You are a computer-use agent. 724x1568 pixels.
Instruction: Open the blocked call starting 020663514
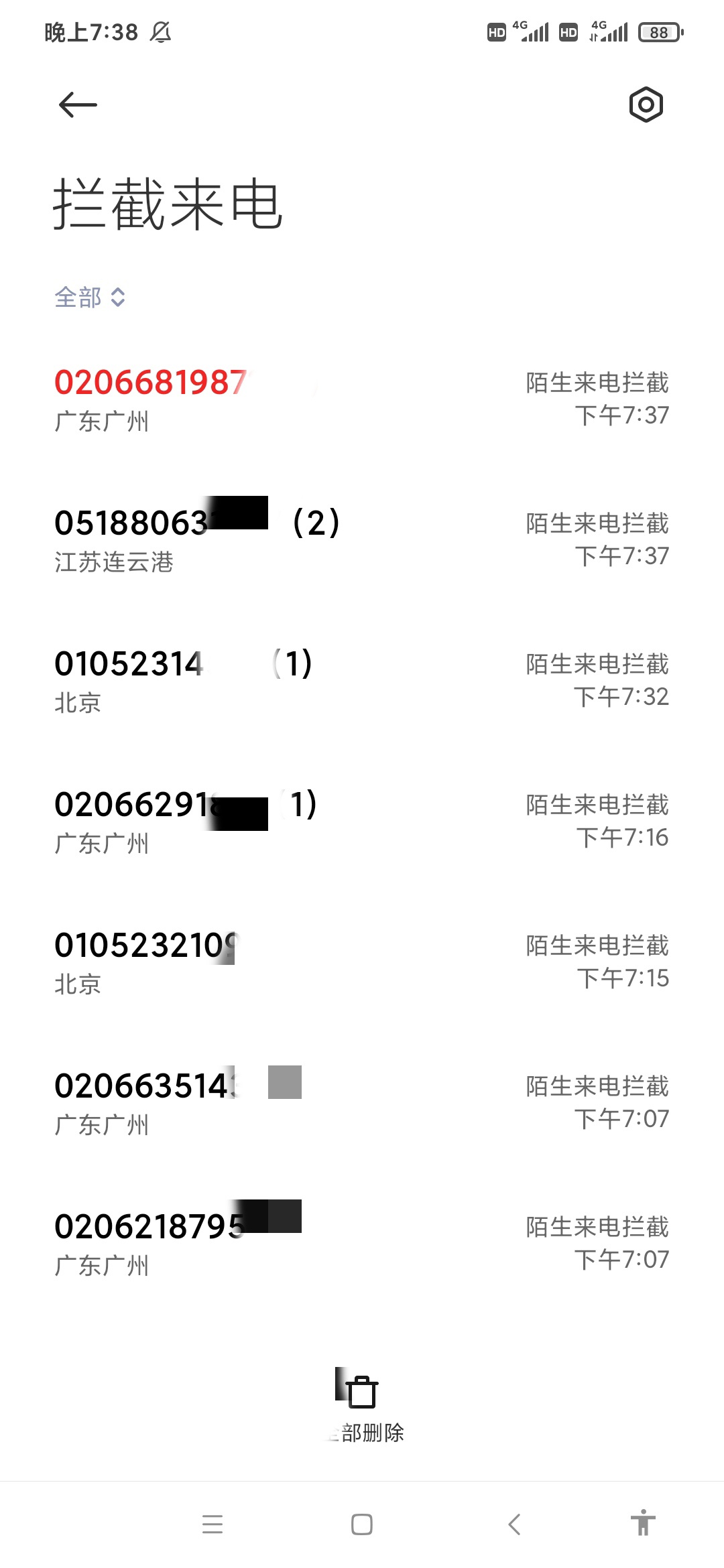362,1103
